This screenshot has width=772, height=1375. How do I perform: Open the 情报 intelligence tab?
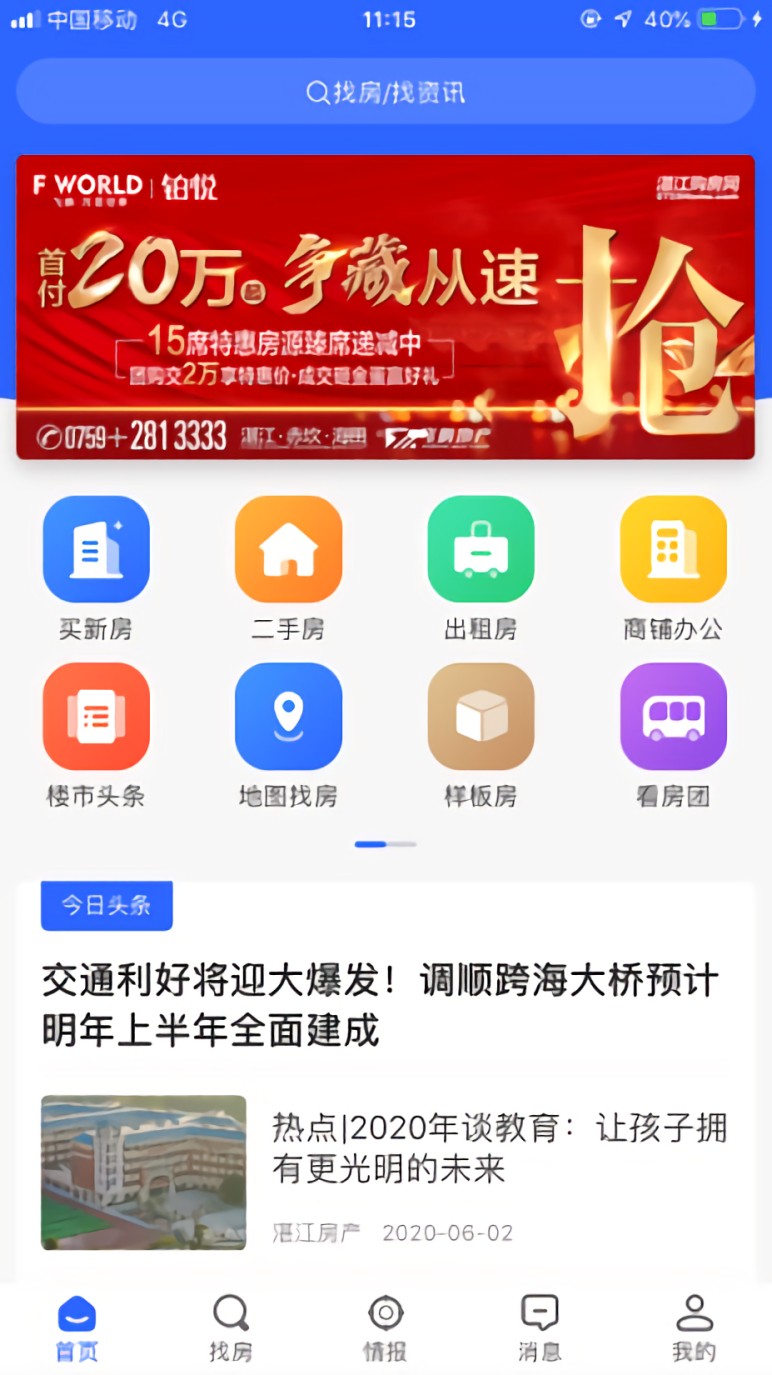click(x=385, y=1325)
